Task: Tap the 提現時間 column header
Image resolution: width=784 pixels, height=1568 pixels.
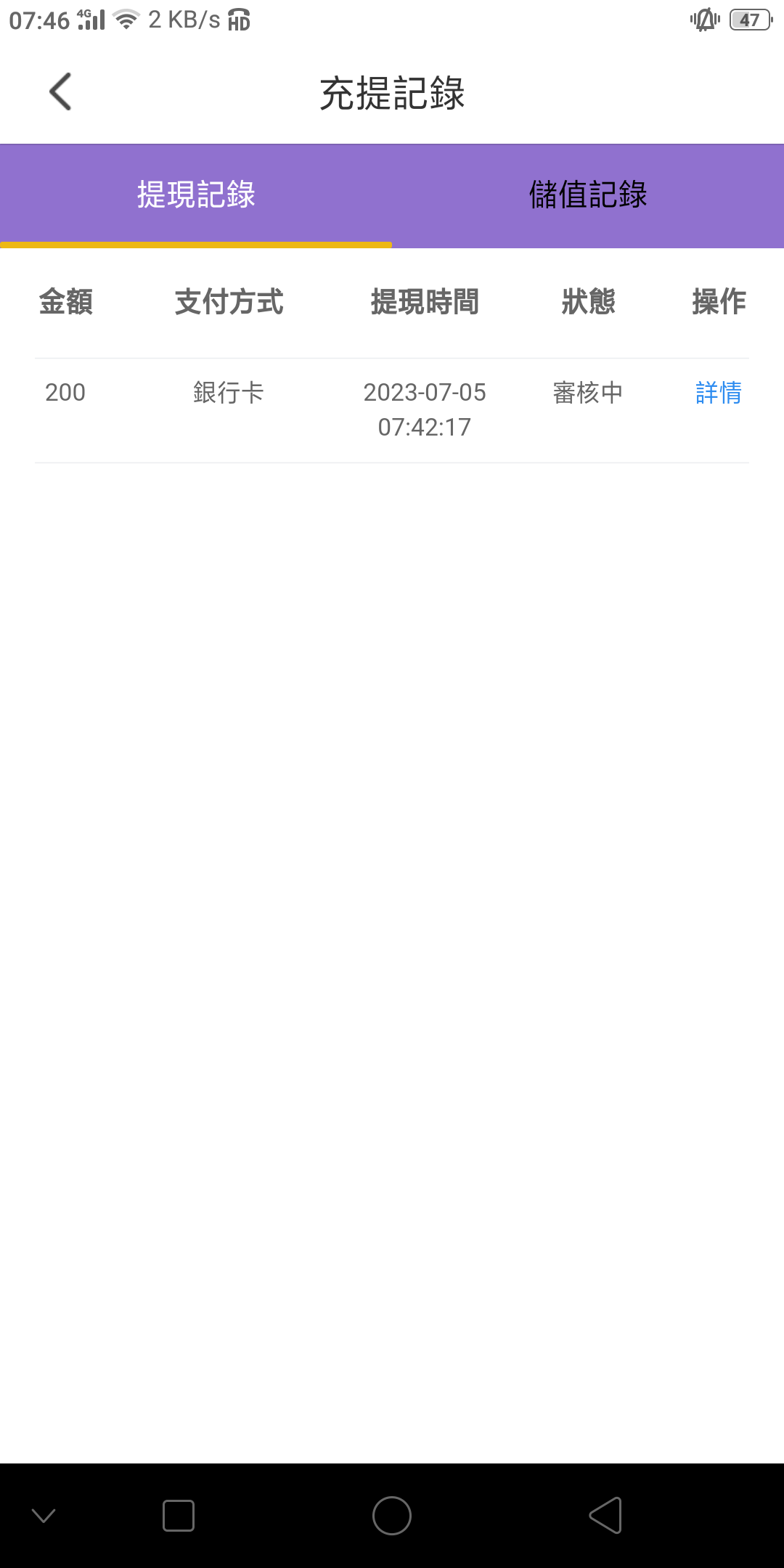Action: tap(425, 303)
